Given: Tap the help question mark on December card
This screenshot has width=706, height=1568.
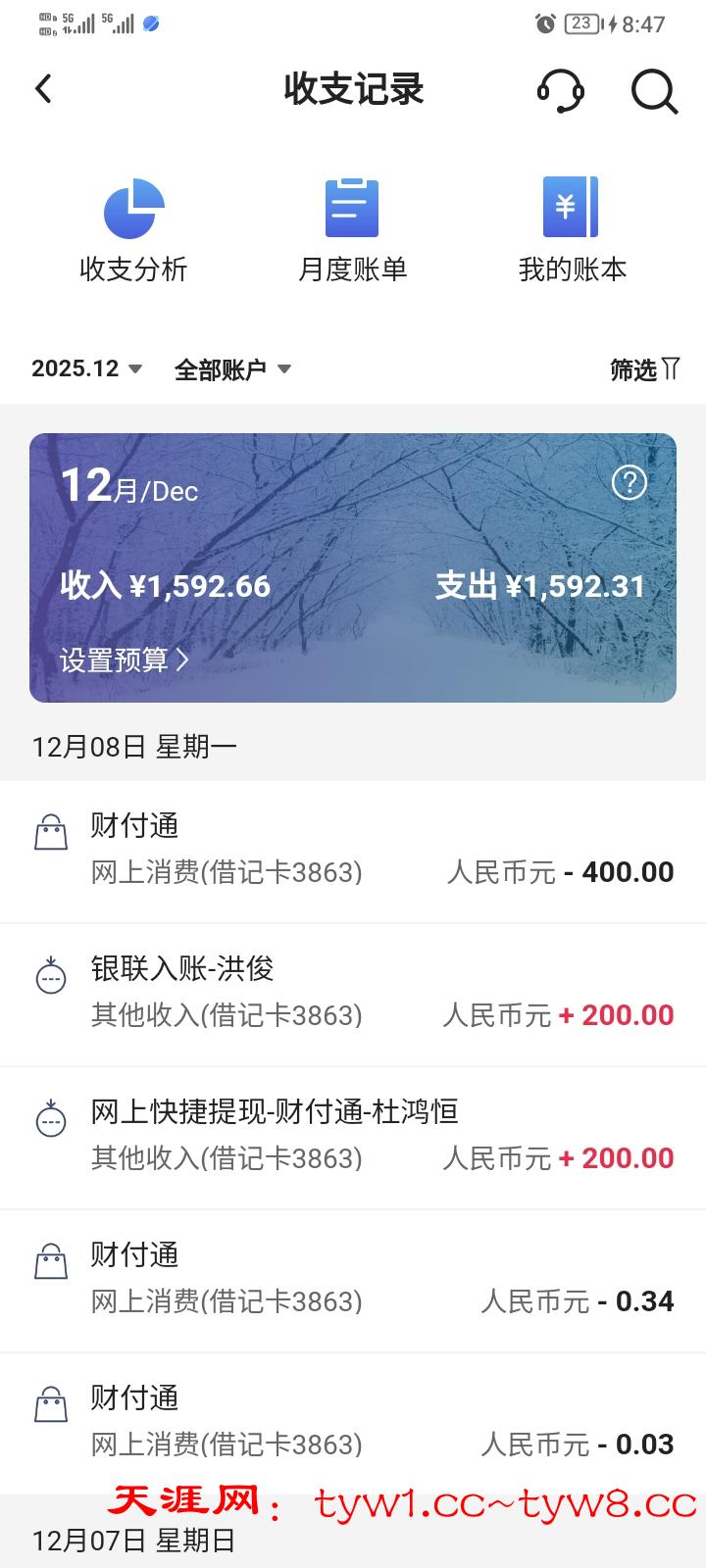Looking at the screenshot, I should [629, 482].
